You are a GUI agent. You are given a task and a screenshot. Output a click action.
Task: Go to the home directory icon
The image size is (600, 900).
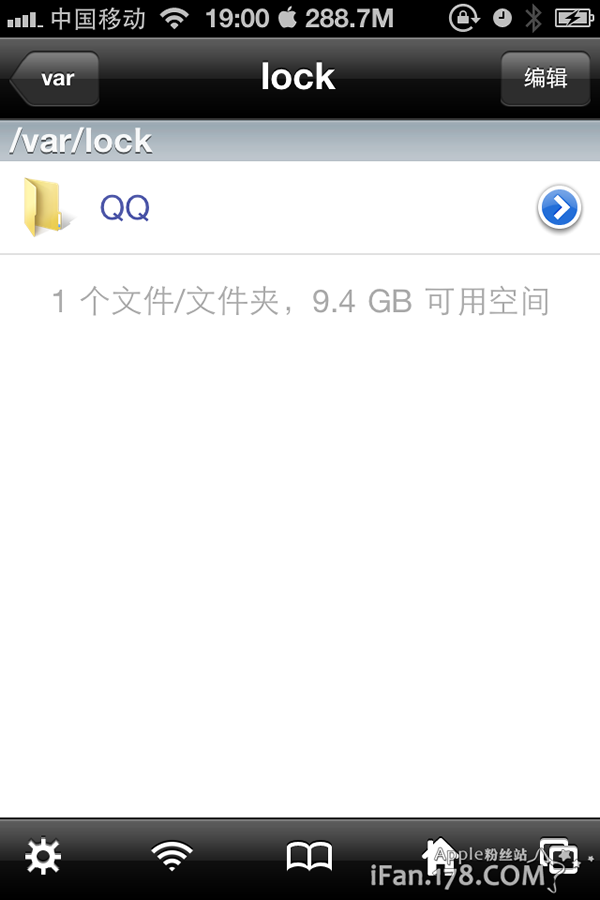tap(437, 855)
